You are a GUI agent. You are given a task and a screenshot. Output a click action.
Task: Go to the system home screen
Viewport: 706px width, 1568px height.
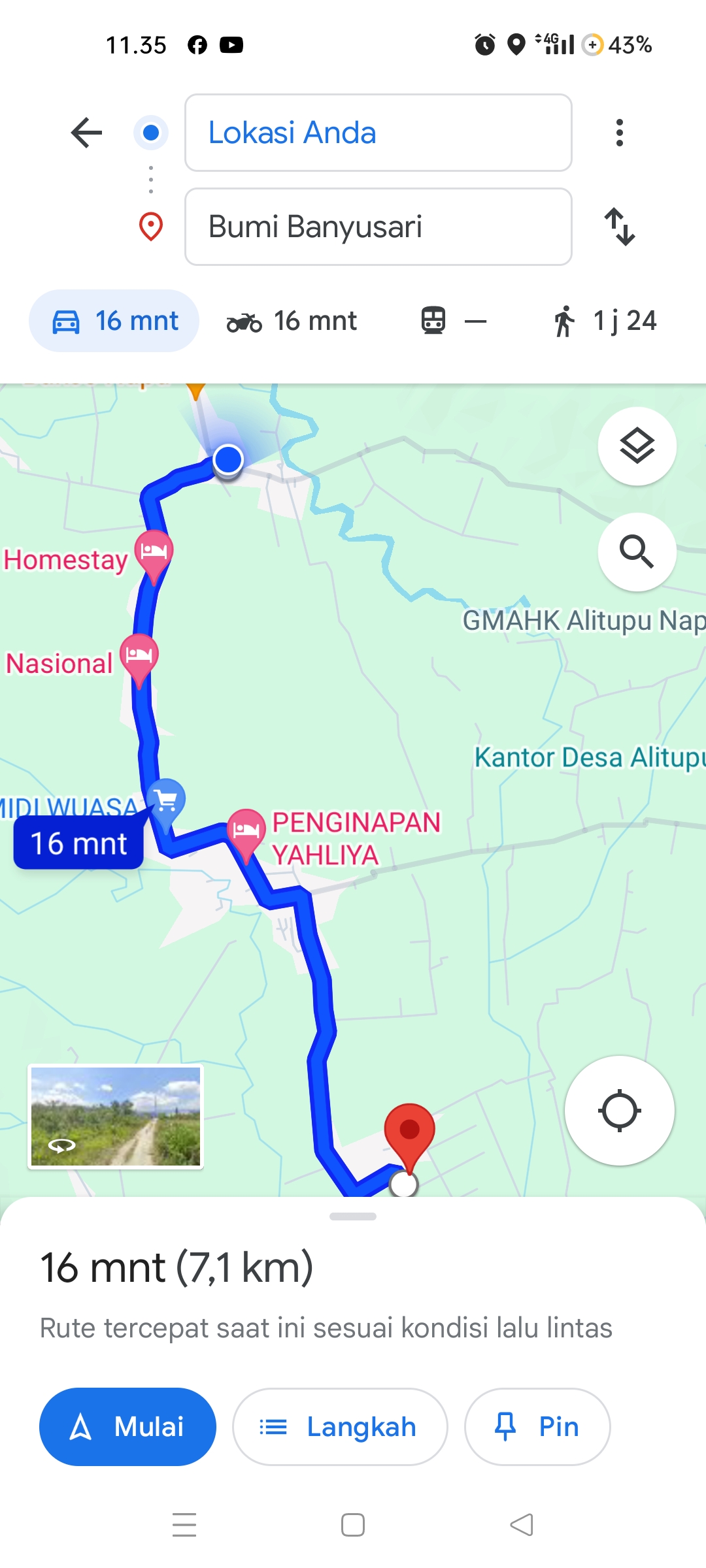[353, 1524]
